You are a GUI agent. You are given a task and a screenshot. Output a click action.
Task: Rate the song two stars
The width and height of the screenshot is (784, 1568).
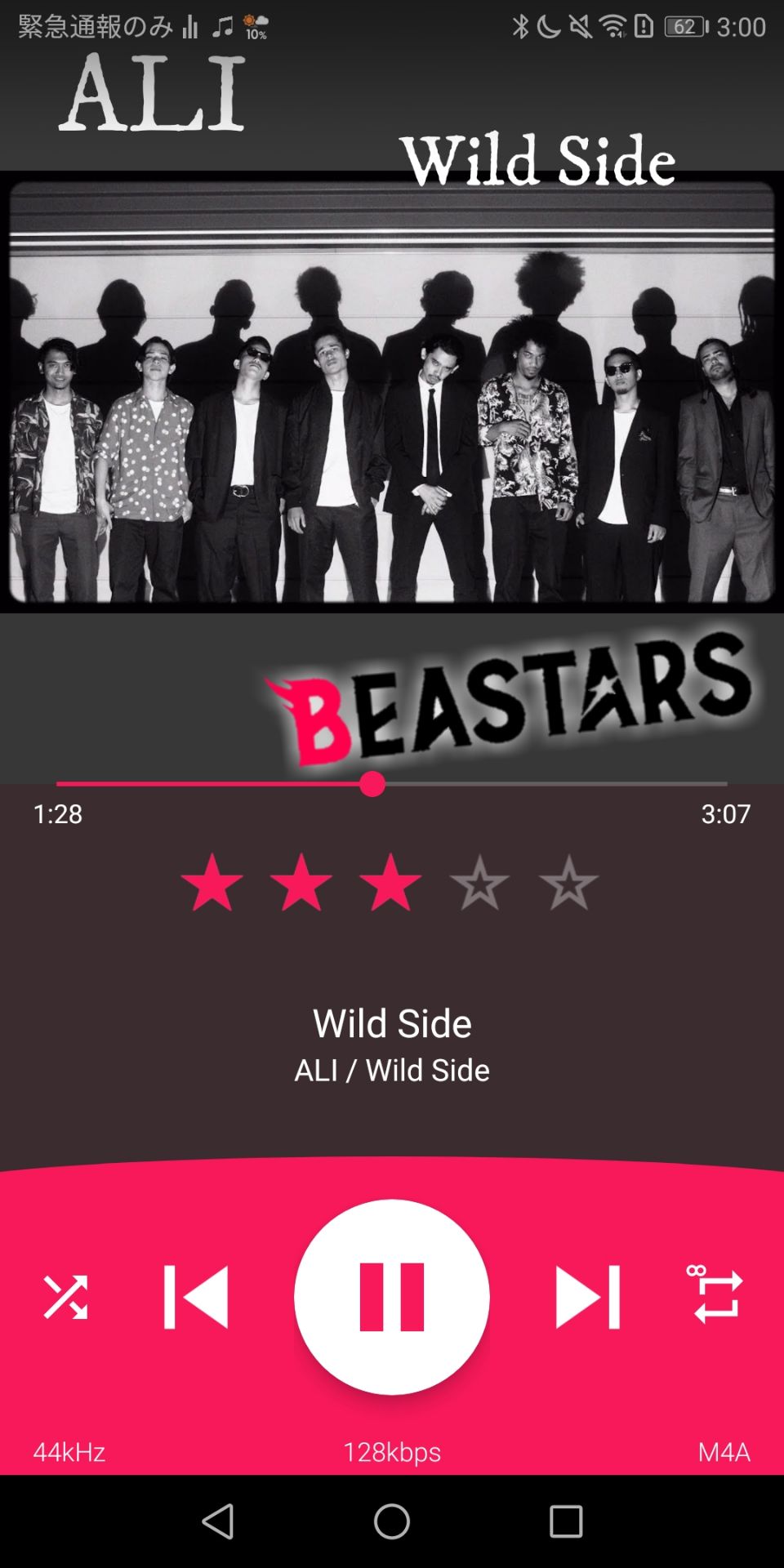pyautogui.click(x=301, y=883)
